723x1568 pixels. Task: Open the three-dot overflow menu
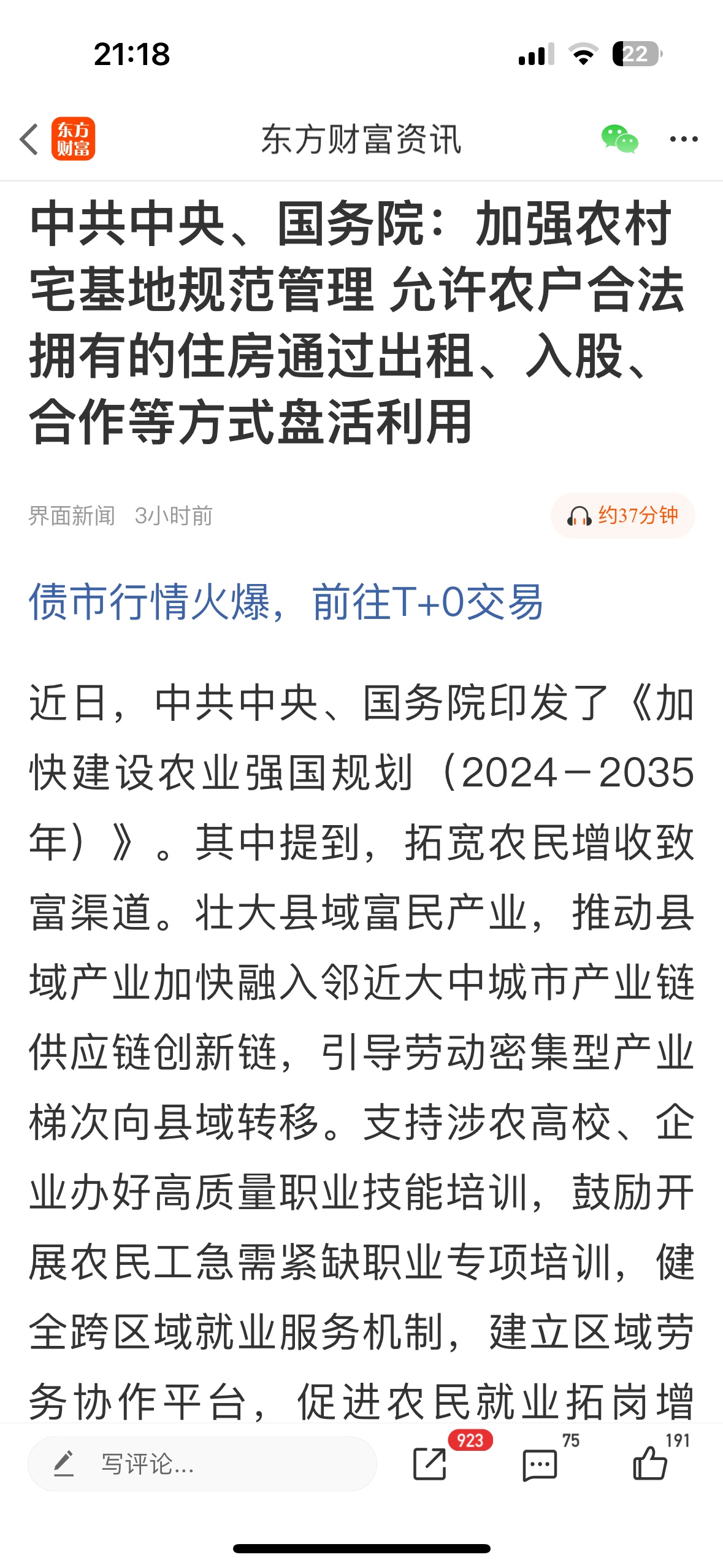coord(683,139)
